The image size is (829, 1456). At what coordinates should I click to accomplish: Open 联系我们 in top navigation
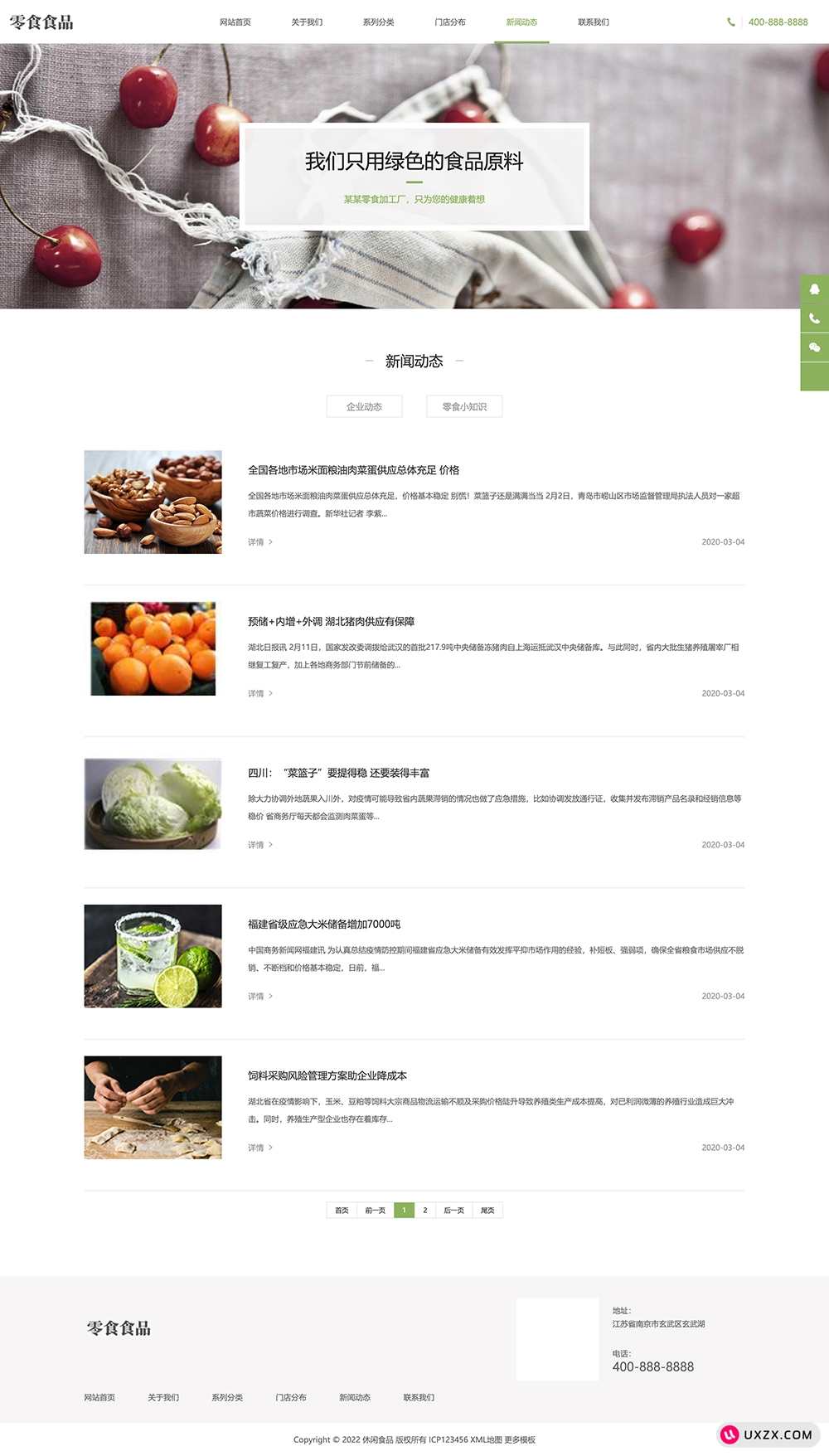click(594, 22)
